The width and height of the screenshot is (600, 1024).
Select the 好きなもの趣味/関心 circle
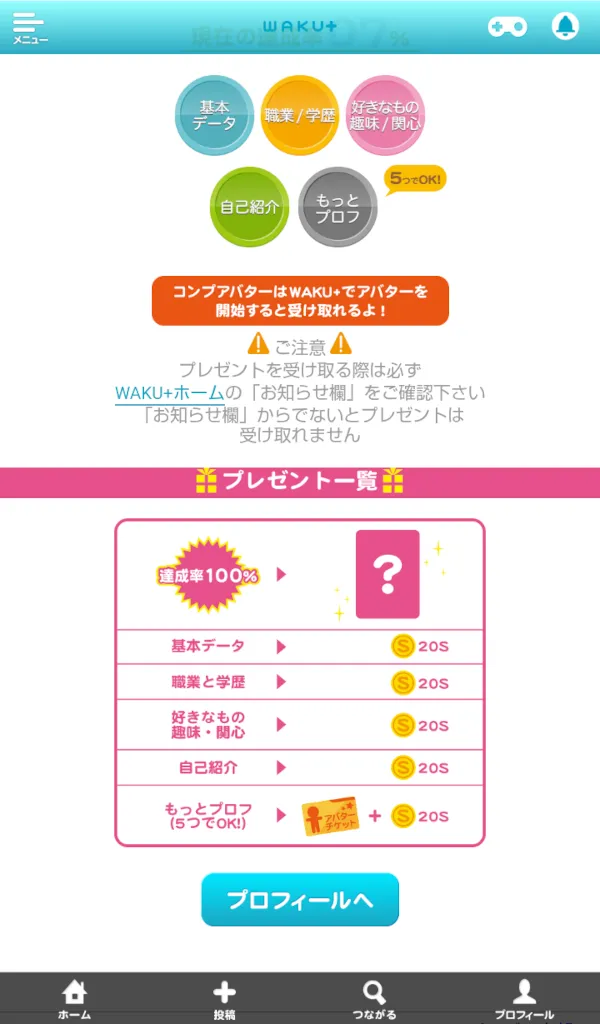[x=386, y=115]
